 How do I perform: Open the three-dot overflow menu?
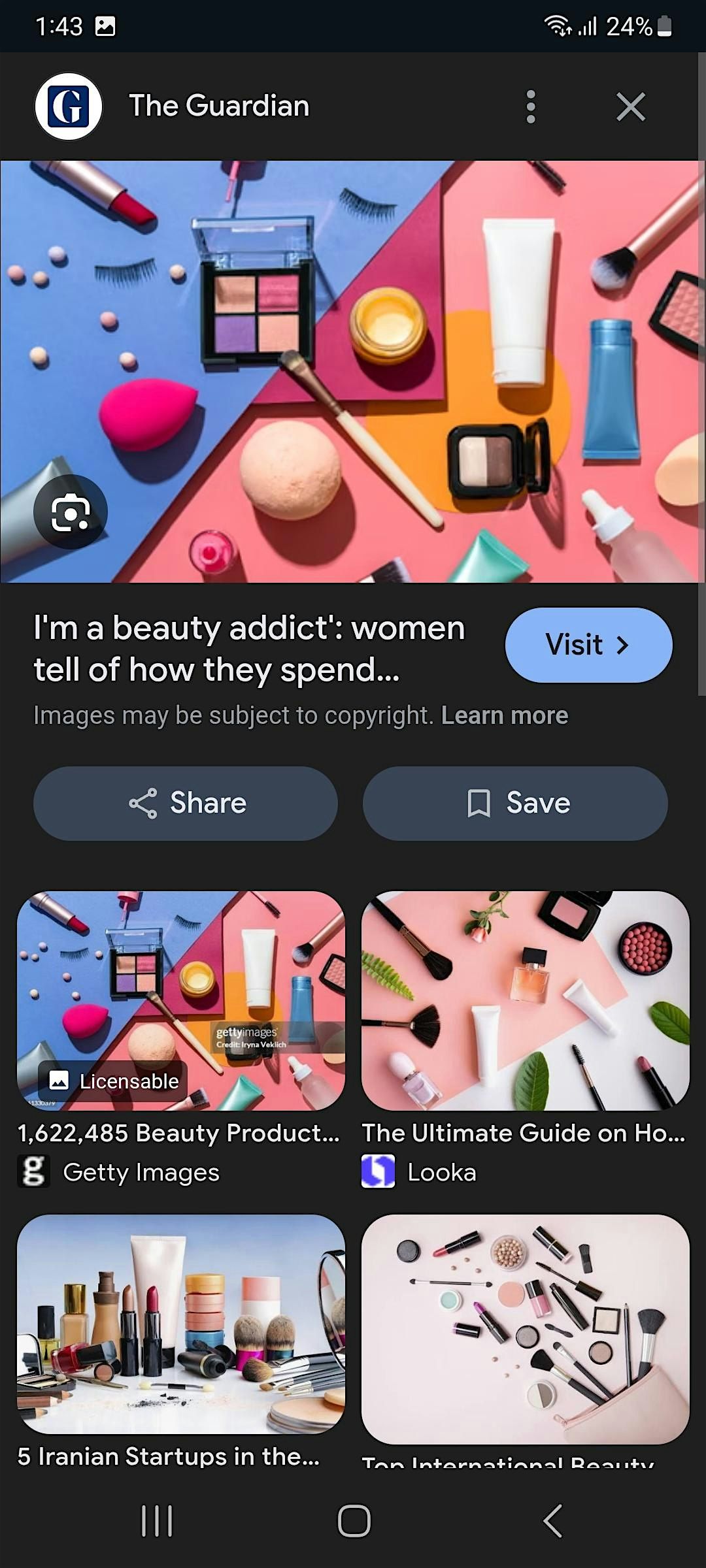(530, 106)
